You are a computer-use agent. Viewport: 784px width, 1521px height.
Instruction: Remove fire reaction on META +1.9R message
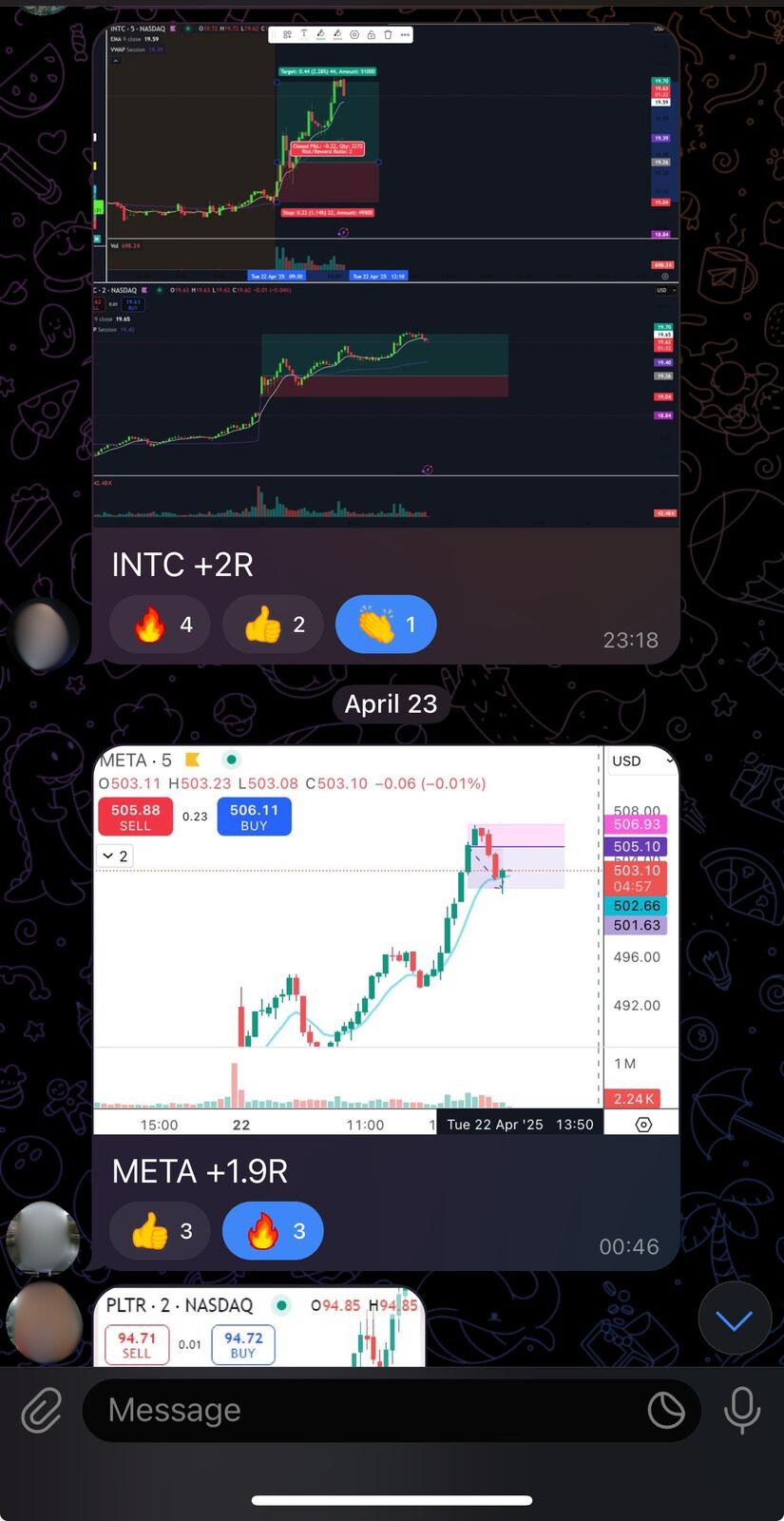(x=273, y=1231)
